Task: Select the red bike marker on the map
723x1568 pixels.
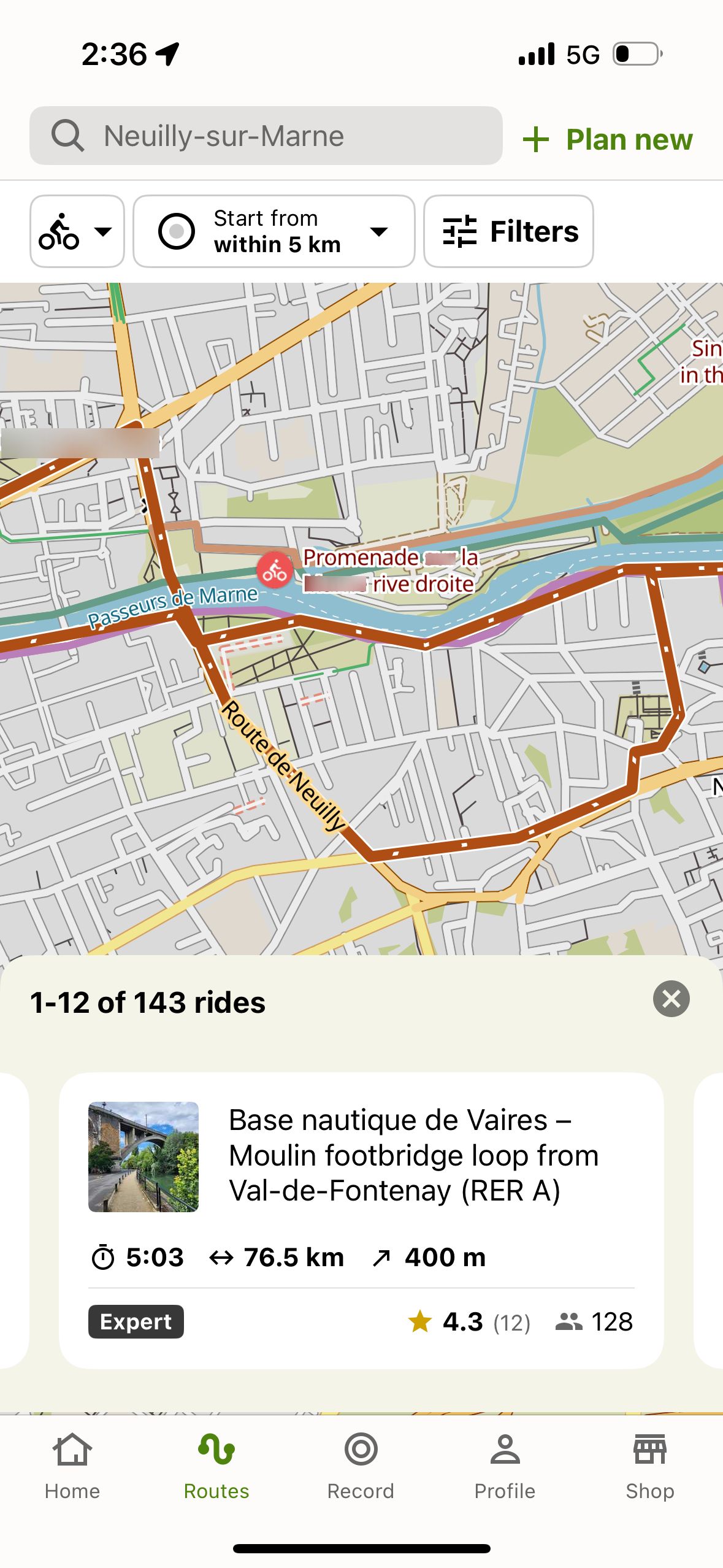Action: pyautogui.click(x=275, y=571)
